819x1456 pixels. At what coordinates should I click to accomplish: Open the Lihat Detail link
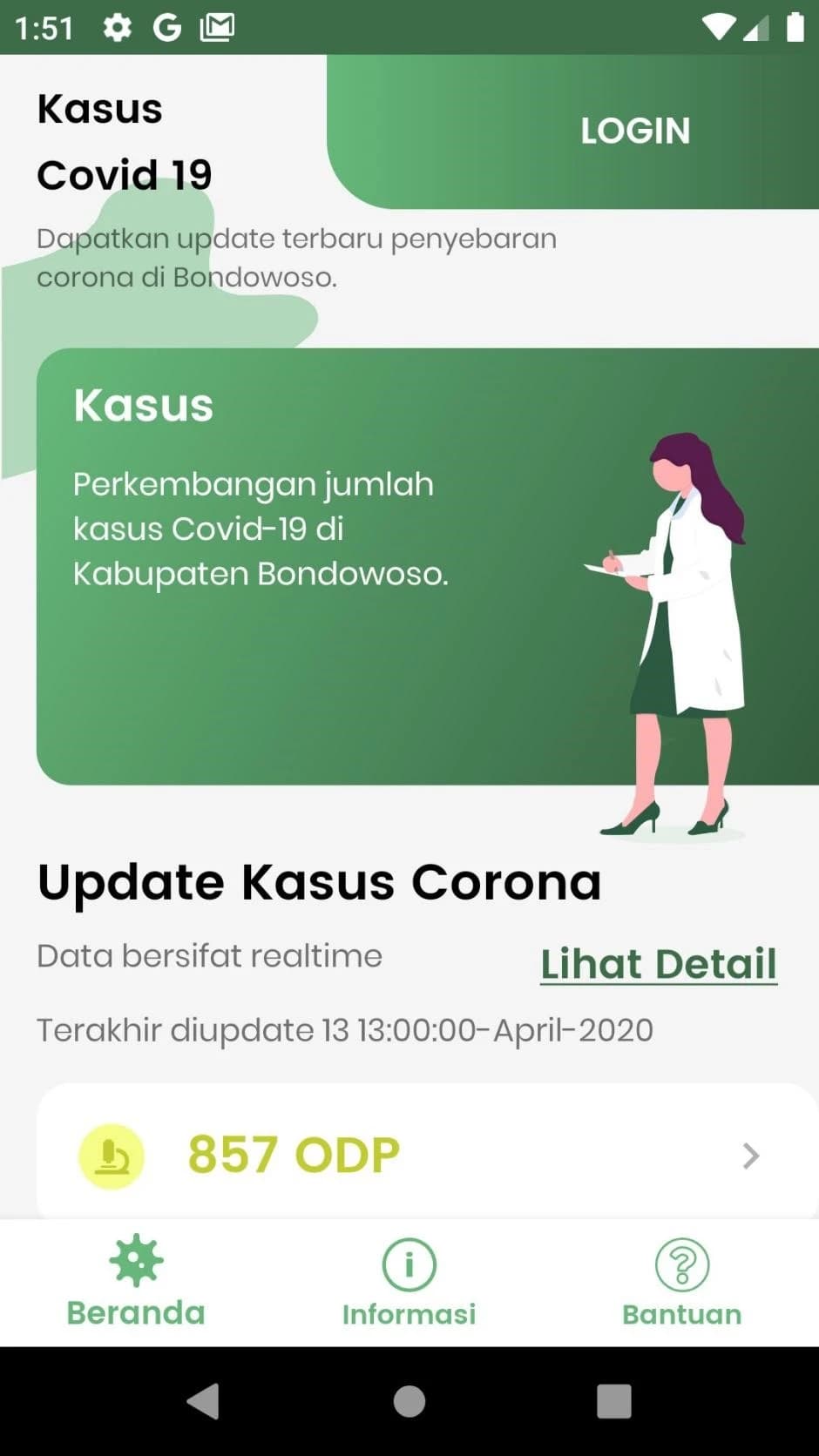658,964
